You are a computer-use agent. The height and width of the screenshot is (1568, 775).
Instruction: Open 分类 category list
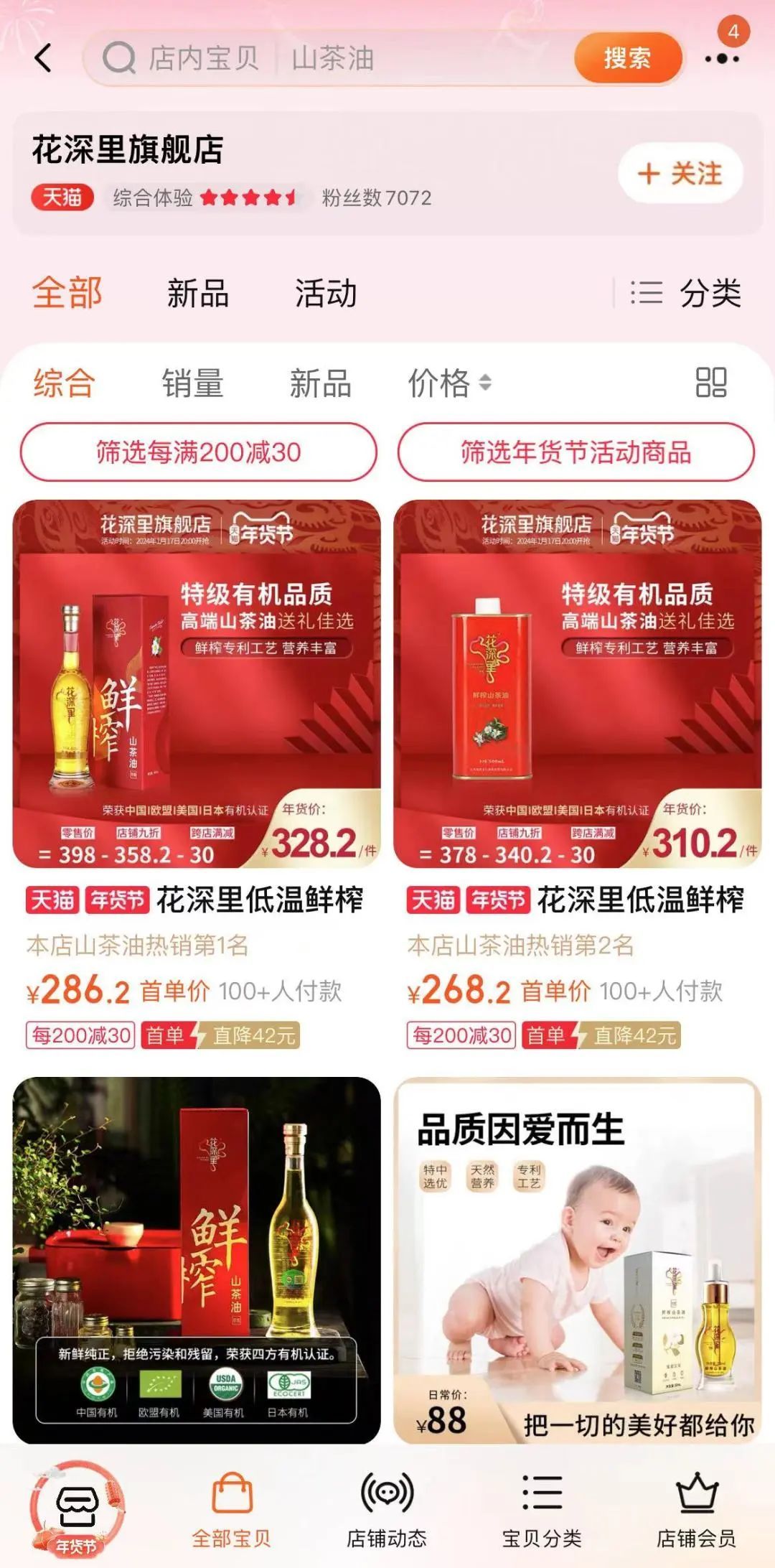(685, 294)
